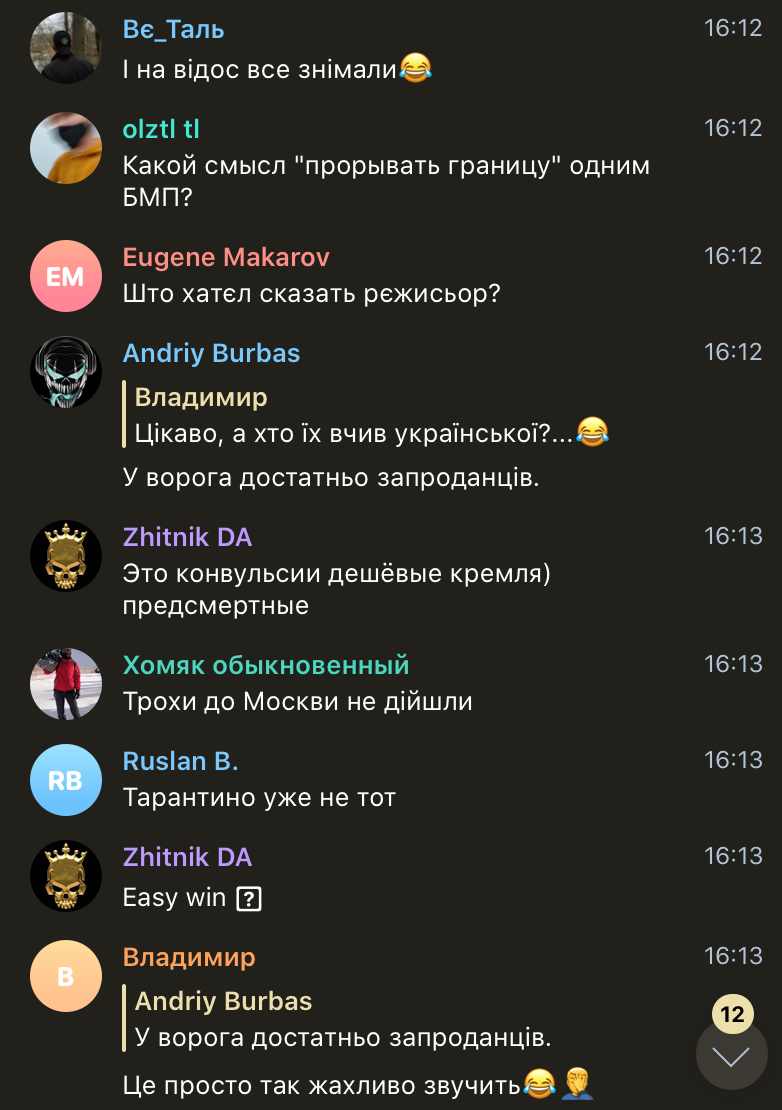The image size is (782, 1110).
Task: Jump to latest messages with down arrow
Action: [x=731, y=1055]
